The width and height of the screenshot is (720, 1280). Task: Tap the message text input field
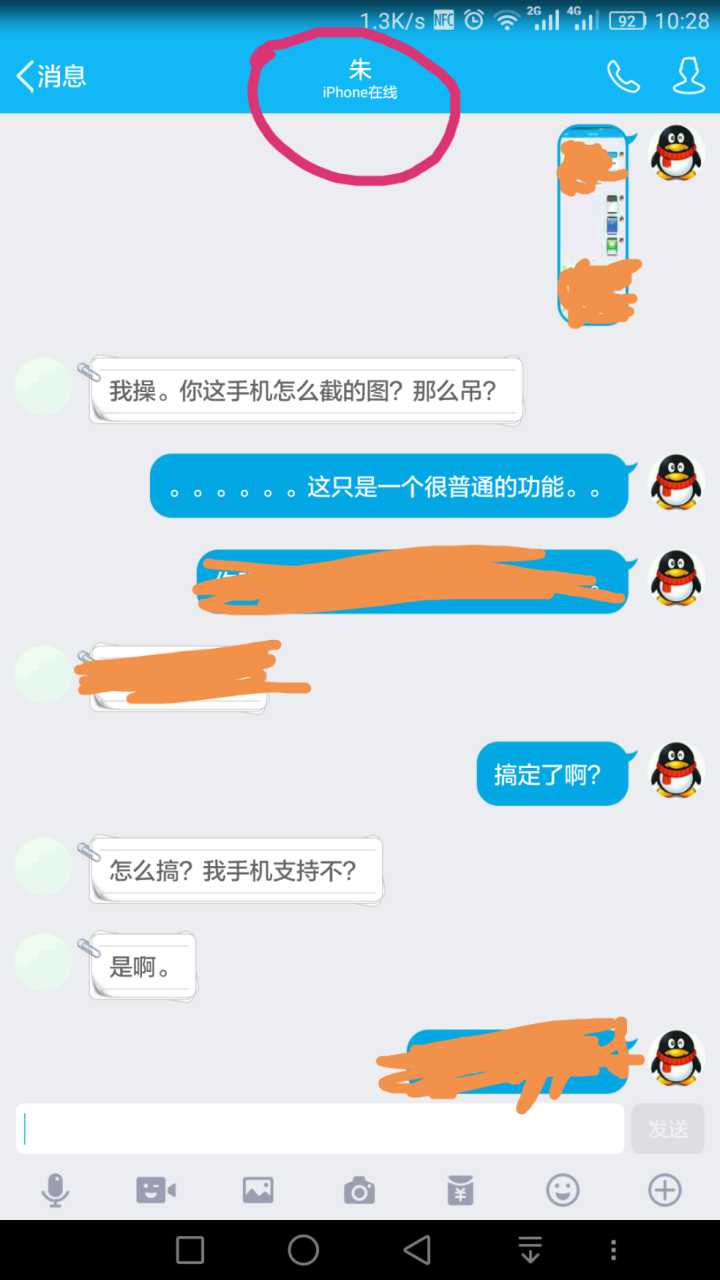coord(320,1129)
